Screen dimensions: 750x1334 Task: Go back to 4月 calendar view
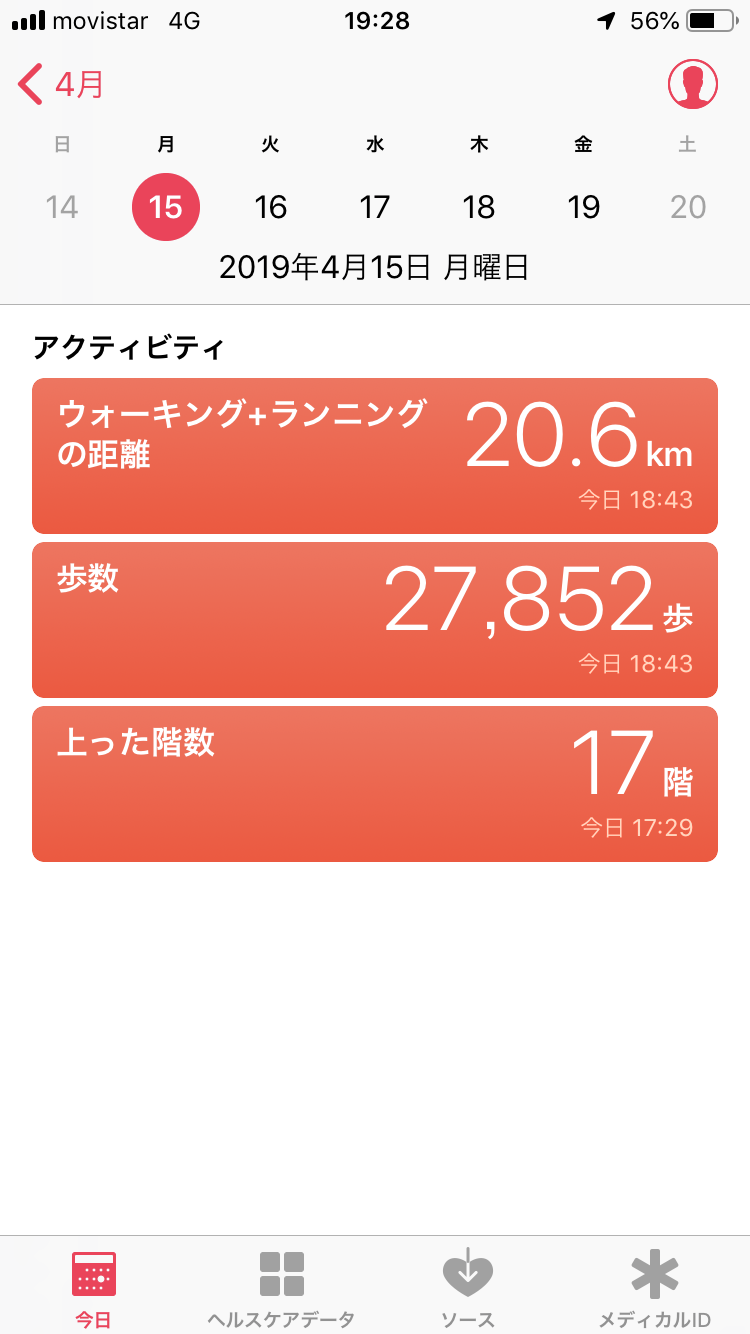[x=62, y=85]
